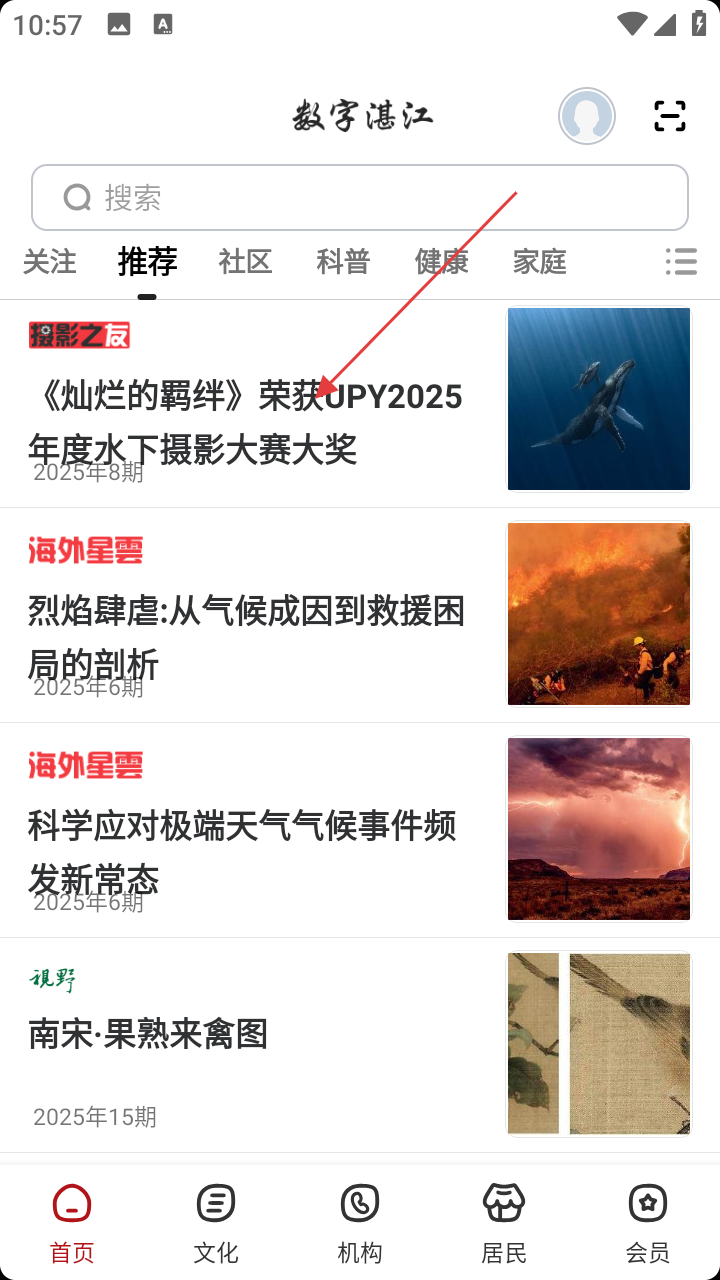Switch to the 居民 bottom tab
The height and width of the screenshot is (1280, 720).
[504, 1222]
